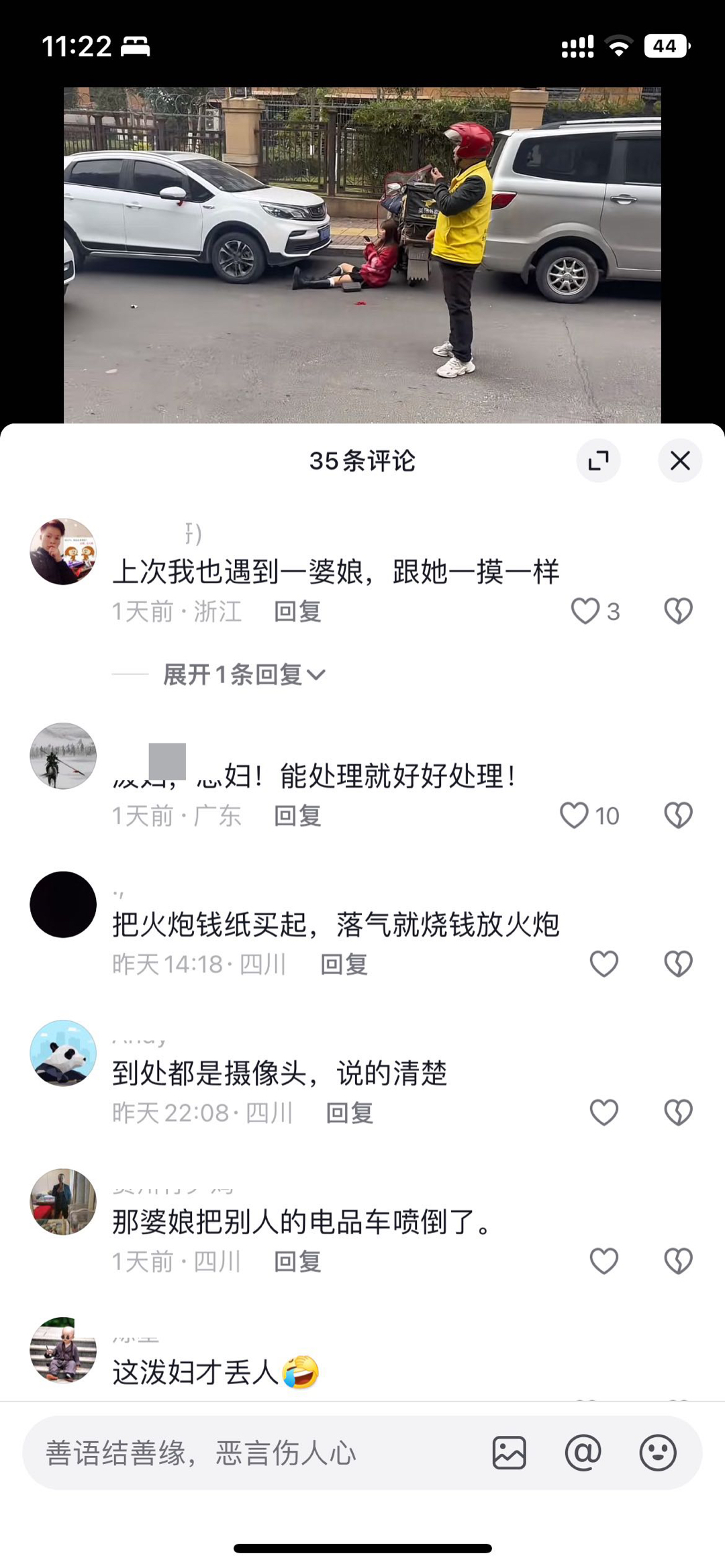Expand the 1 reply under Zhejiang comment

point(244,674)
